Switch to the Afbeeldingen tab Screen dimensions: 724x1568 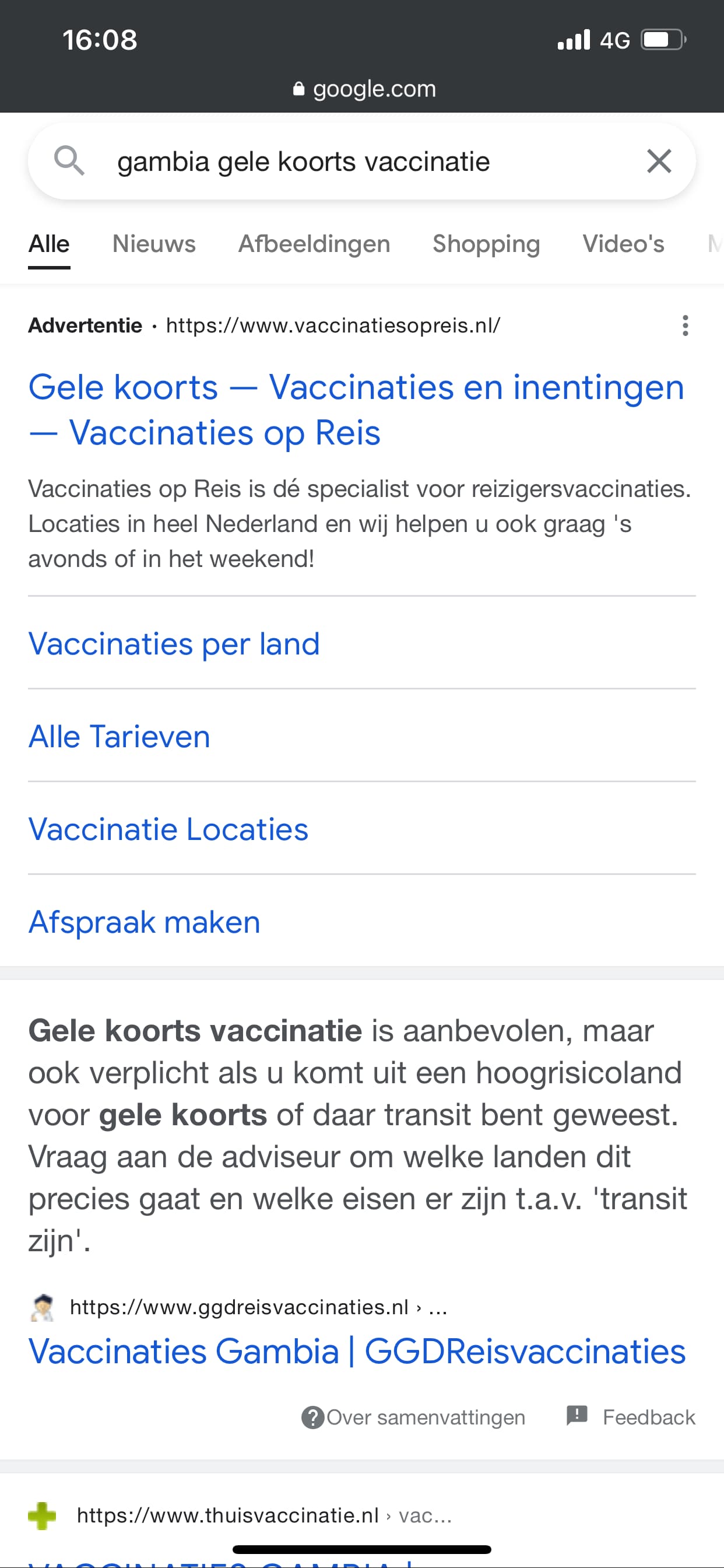pyautogui.click(x=314, y=244)
